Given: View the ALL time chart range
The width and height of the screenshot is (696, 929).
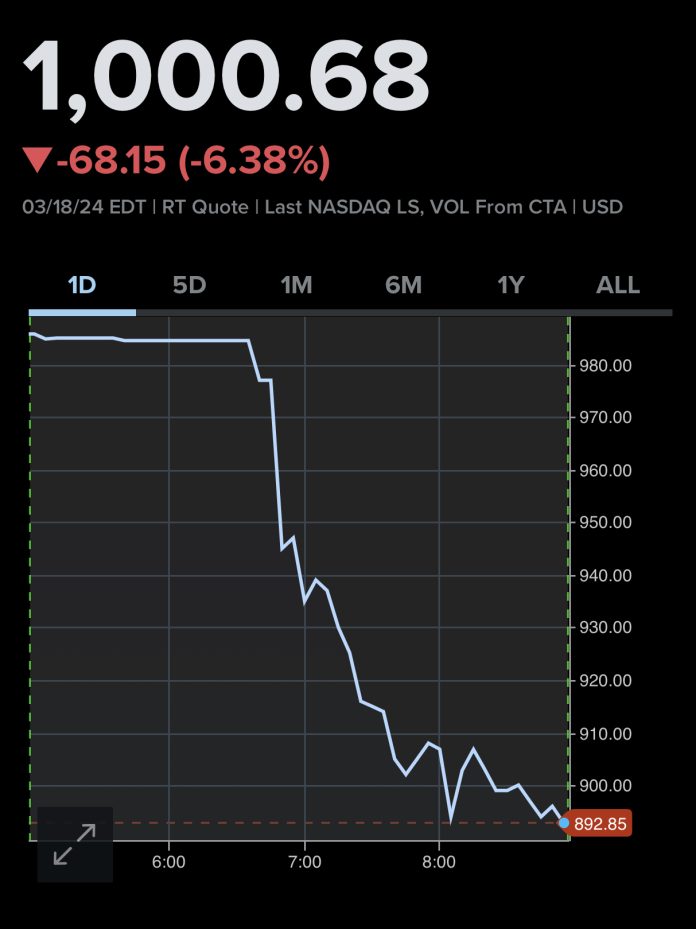Looking at the screenshot, I should pyautogui.click(x=618, y=286).
